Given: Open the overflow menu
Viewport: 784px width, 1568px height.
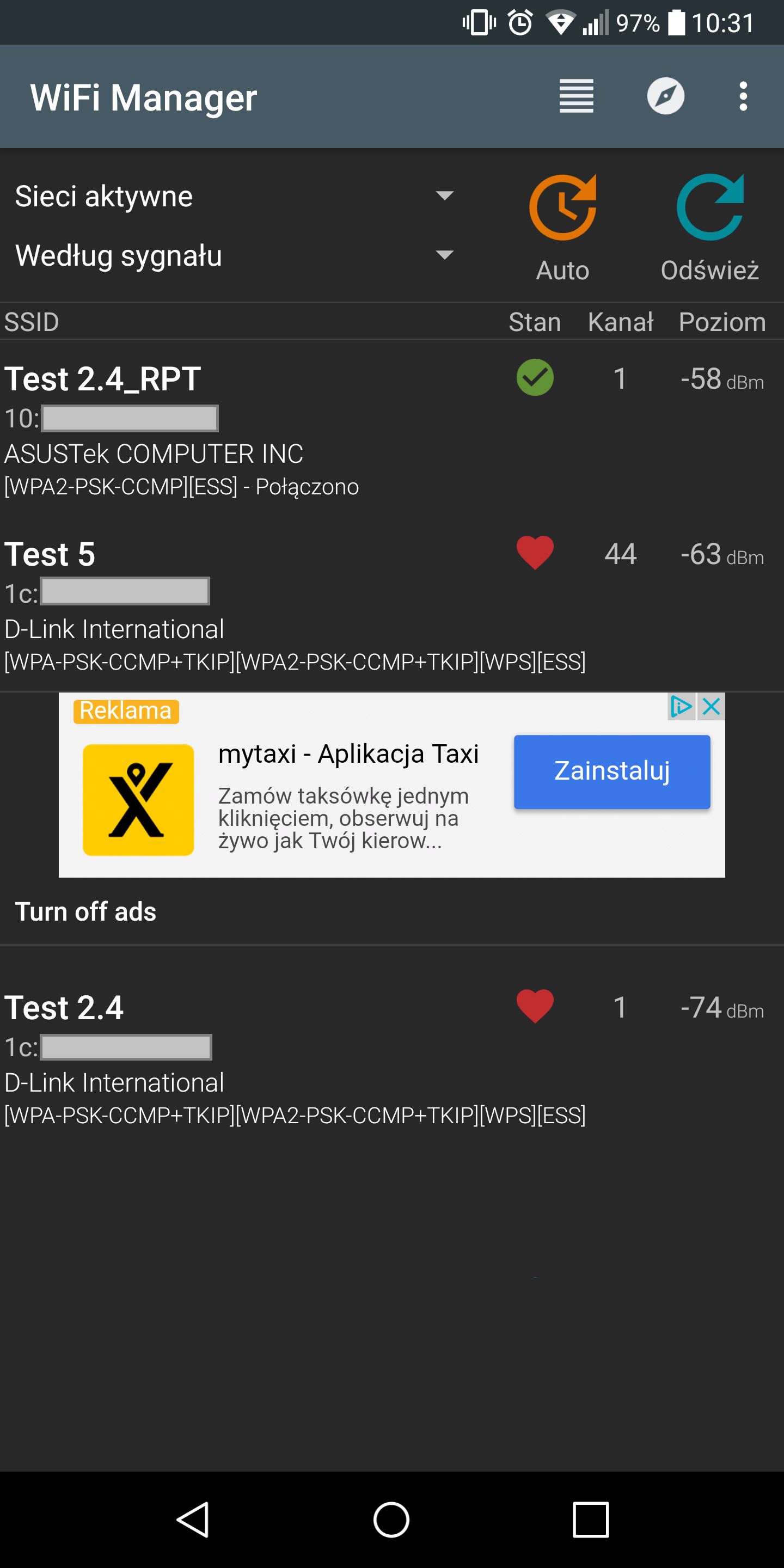Looking at the screenshot, I should (x=743, y=96).
